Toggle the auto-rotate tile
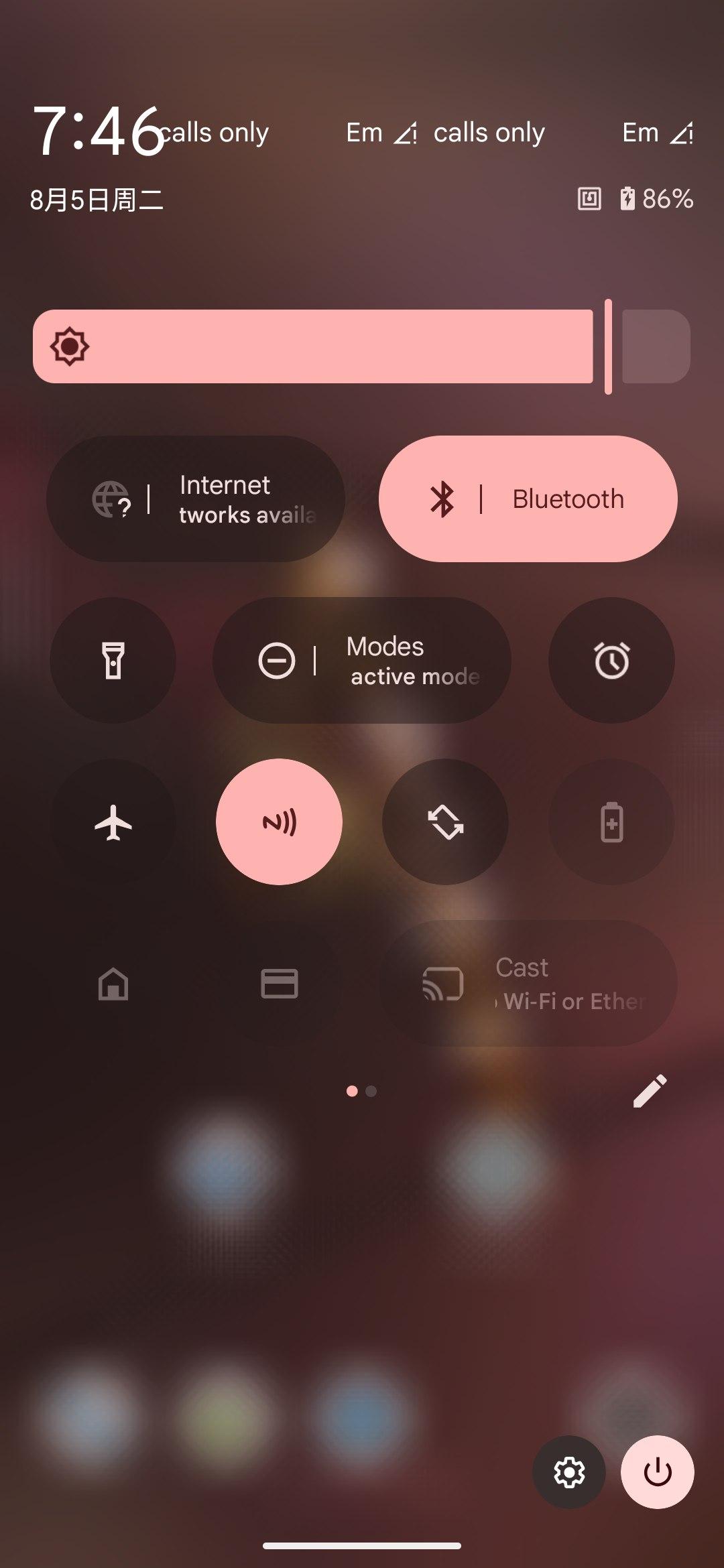 tap(445, 822)
